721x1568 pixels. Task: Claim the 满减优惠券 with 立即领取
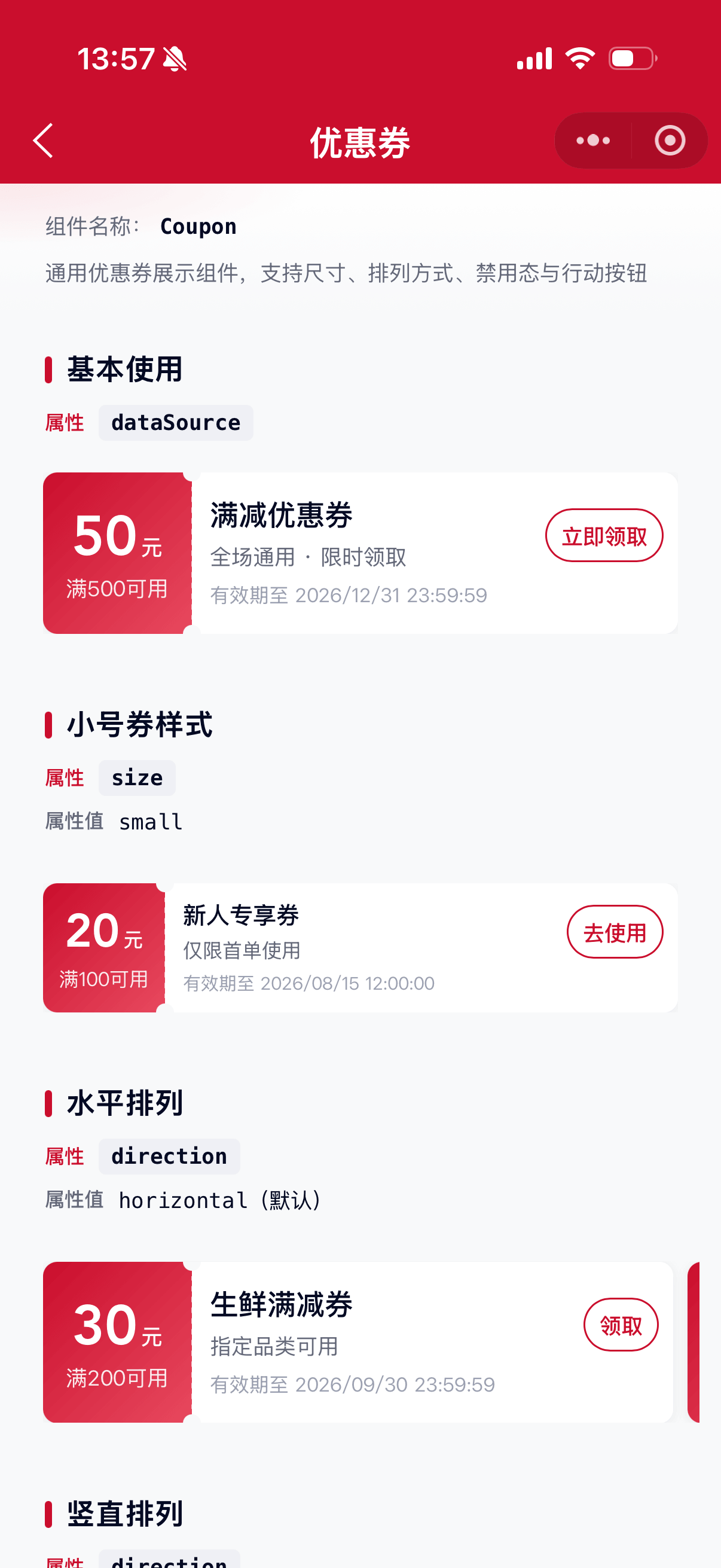click(604, 536)
